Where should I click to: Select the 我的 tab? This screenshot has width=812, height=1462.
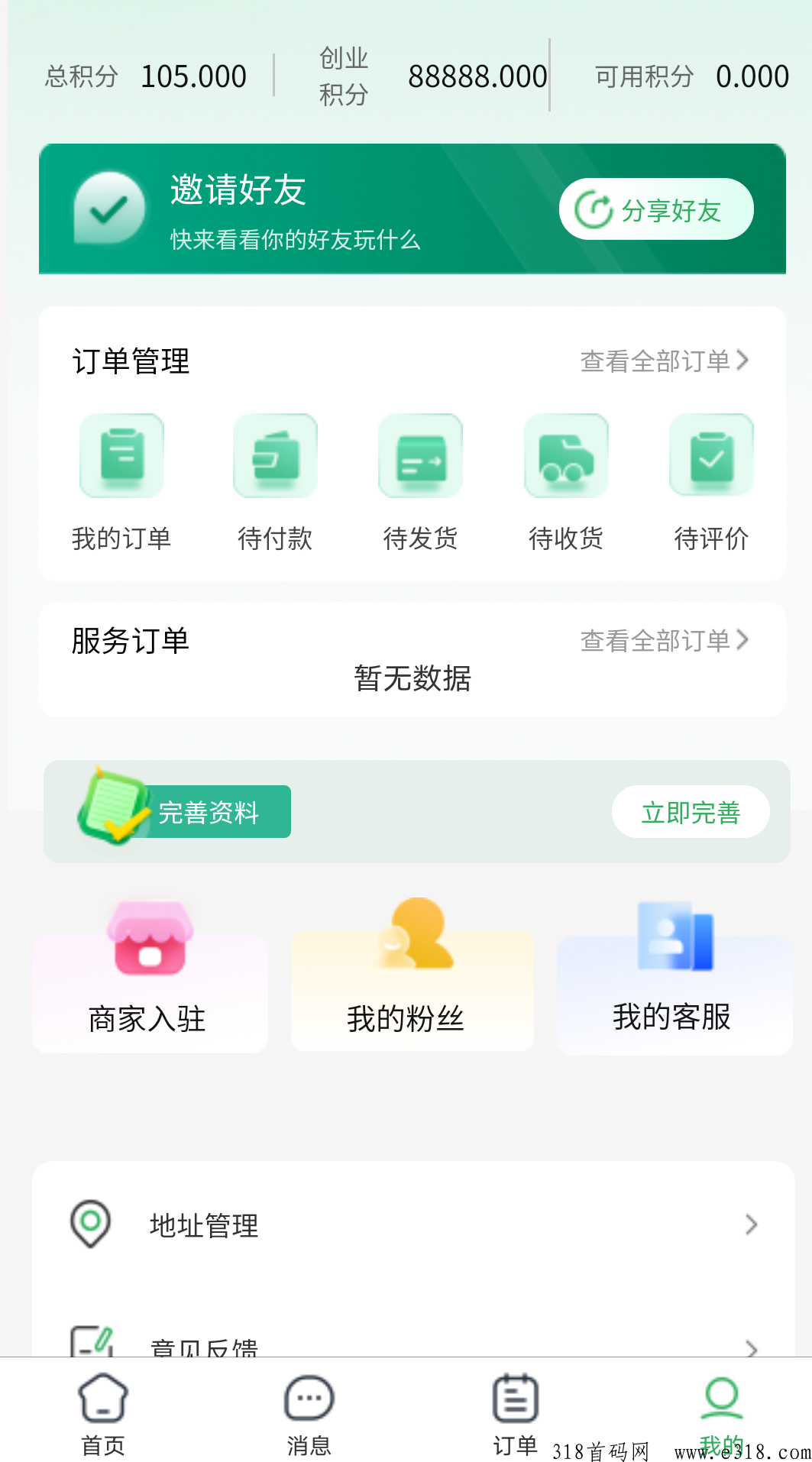721,1413
